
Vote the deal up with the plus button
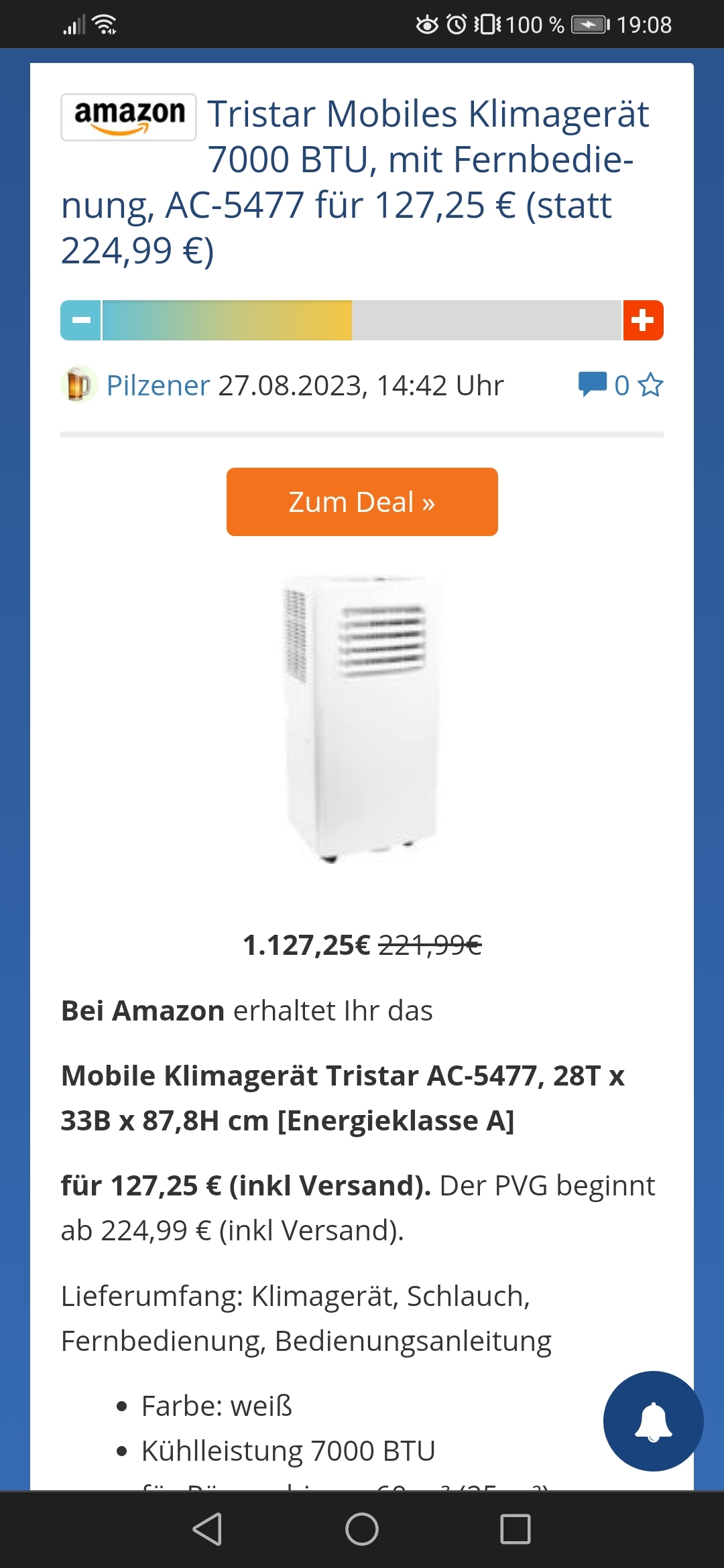pyautogui.click(x=643, y=320)
